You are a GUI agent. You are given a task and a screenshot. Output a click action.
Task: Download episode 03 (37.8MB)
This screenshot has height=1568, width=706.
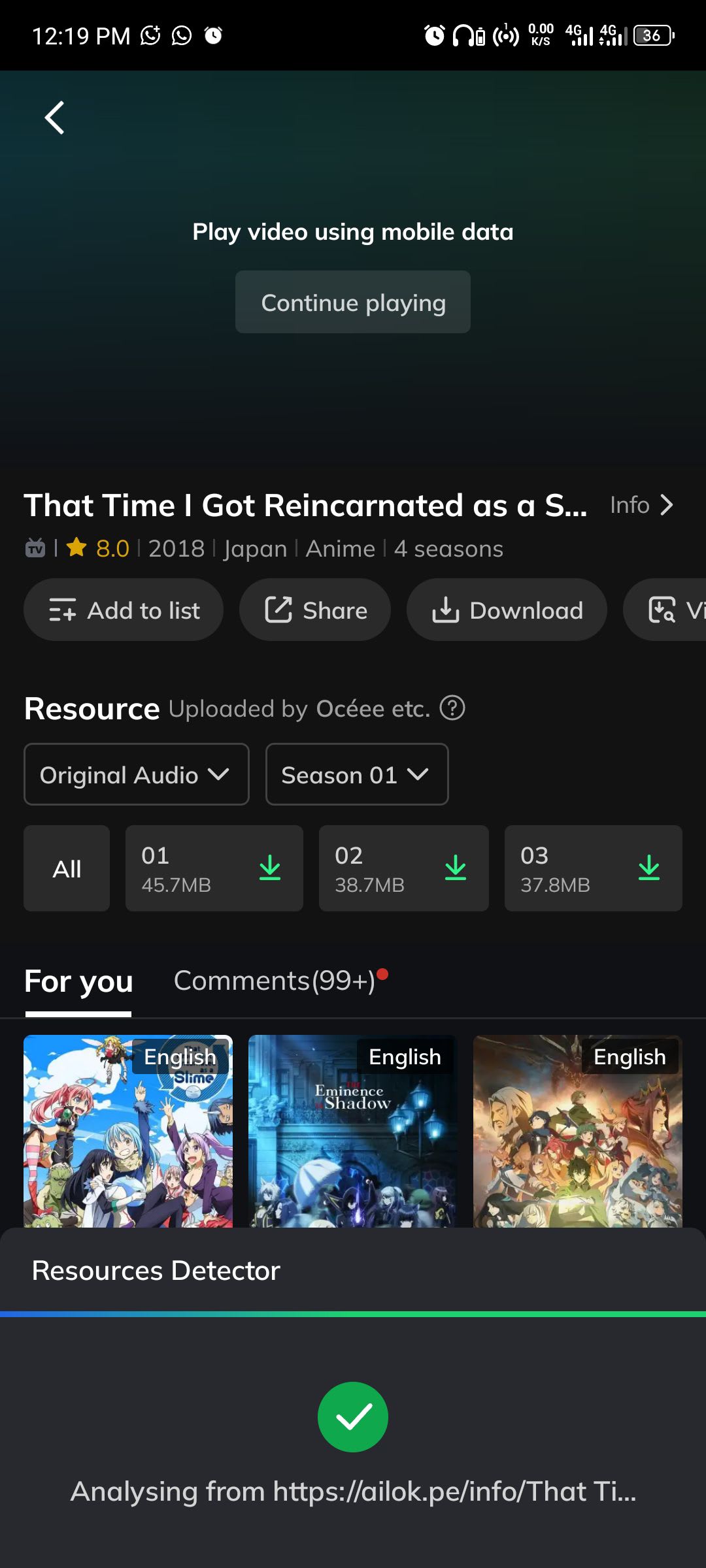pos(648,868)
